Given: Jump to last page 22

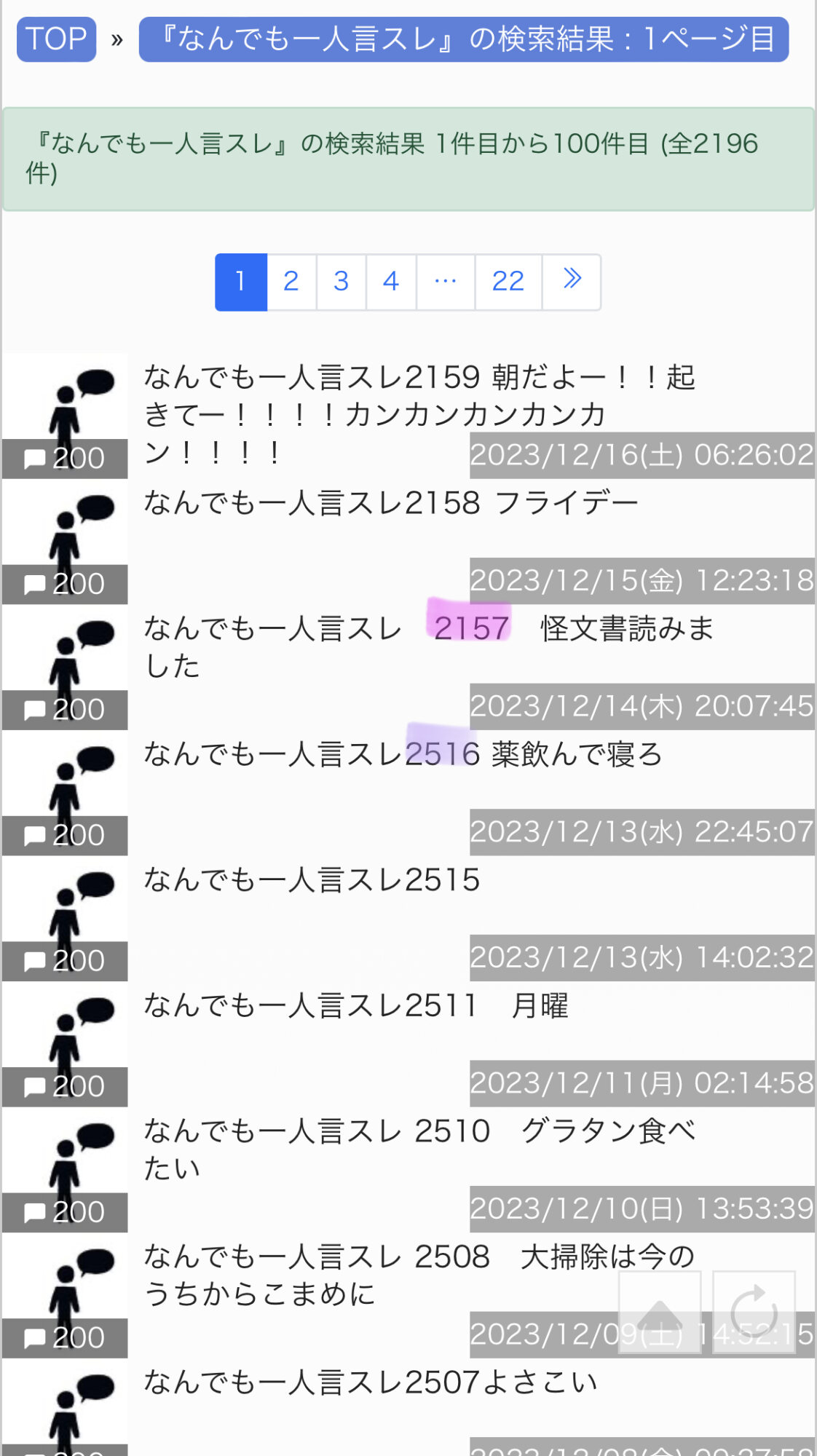Looking at the screenshot, I should coord(508,282).
